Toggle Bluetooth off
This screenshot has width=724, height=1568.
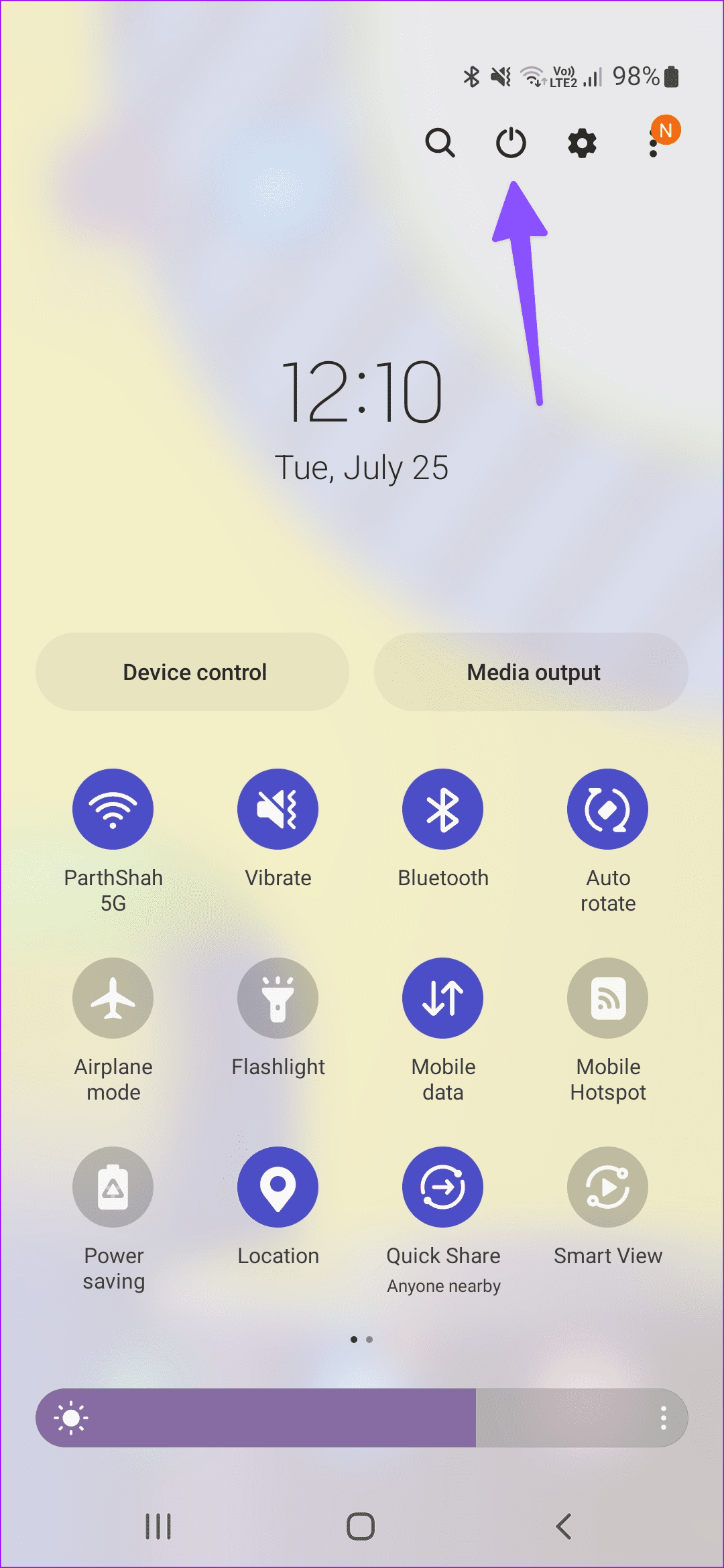(x=443, y=809)
